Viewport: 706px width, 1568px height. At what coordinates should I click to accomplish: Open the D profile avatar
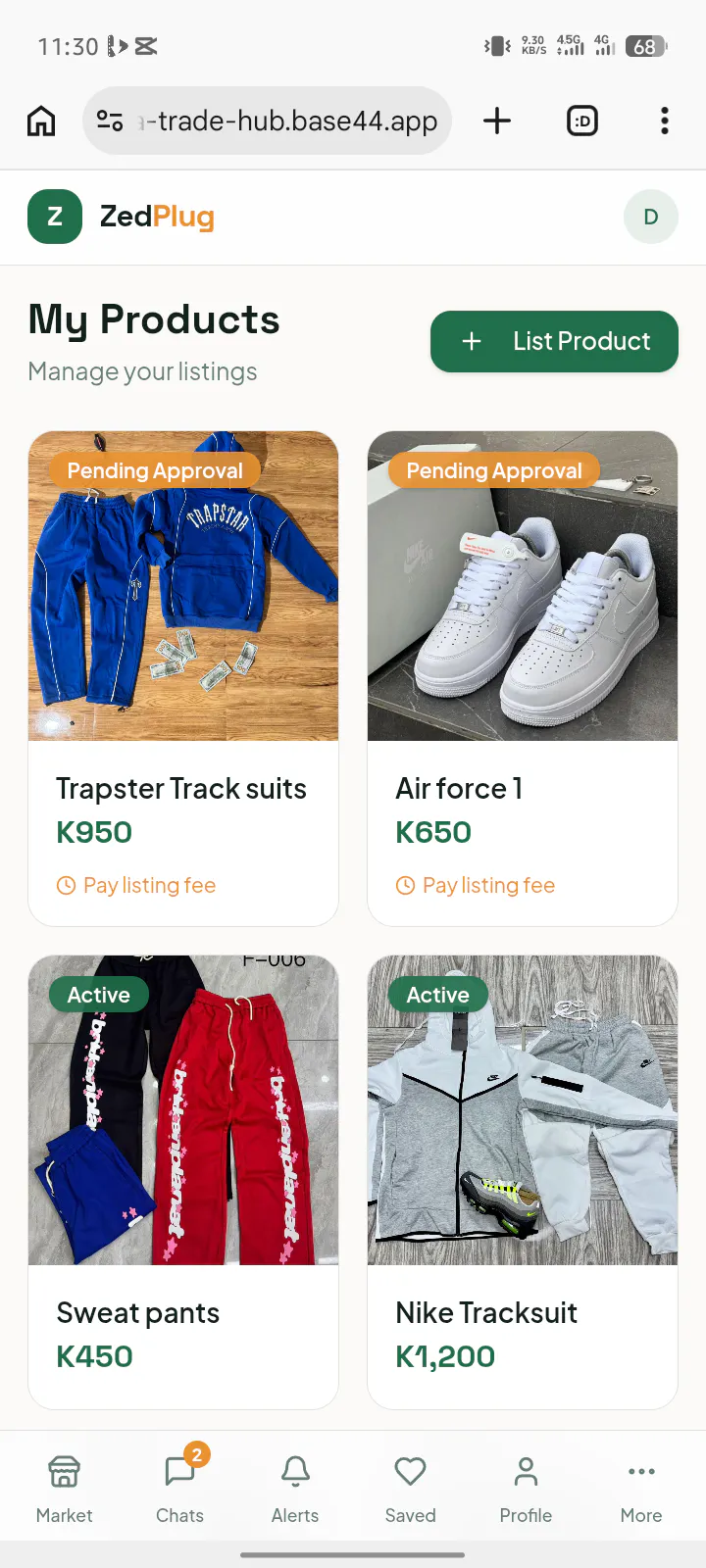click(651, 217)
